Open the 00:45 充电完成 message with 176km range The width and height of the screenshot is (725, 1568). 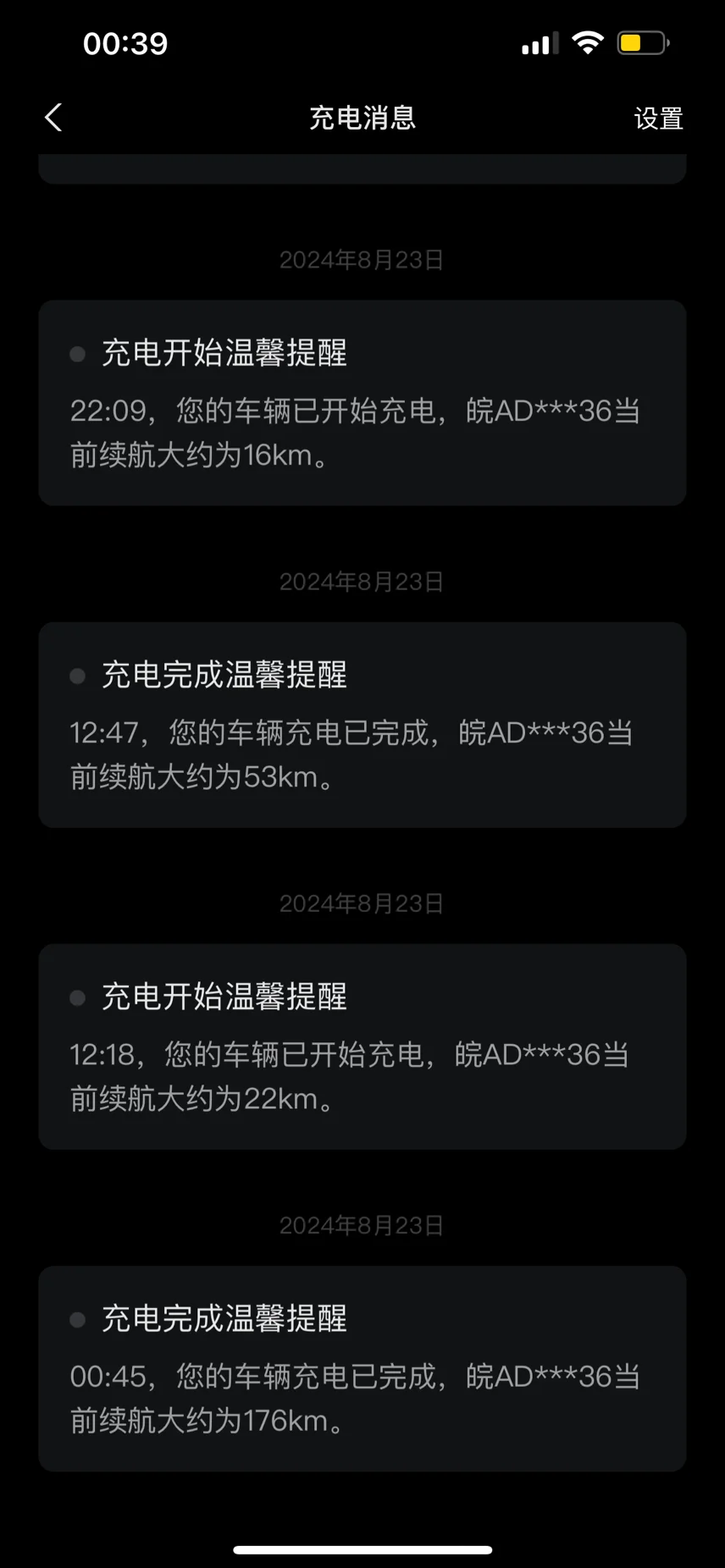[362, 1368]
